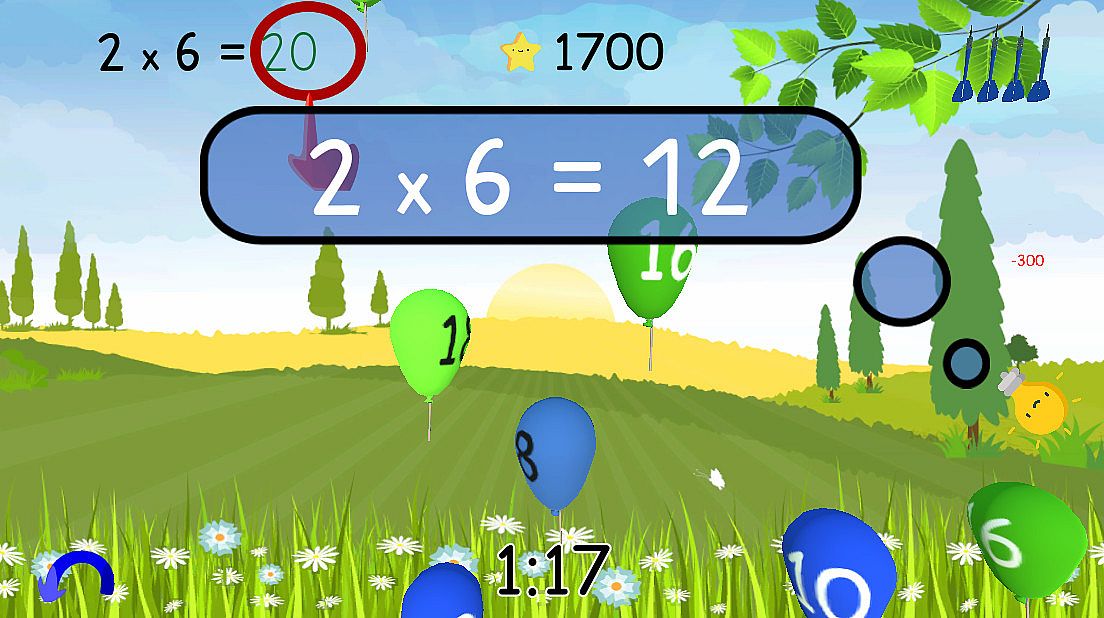Viewport: 1104px width, 618px height.
Task: Pop the light green balloon numbered 18
Action: click(x=430, y=342)
